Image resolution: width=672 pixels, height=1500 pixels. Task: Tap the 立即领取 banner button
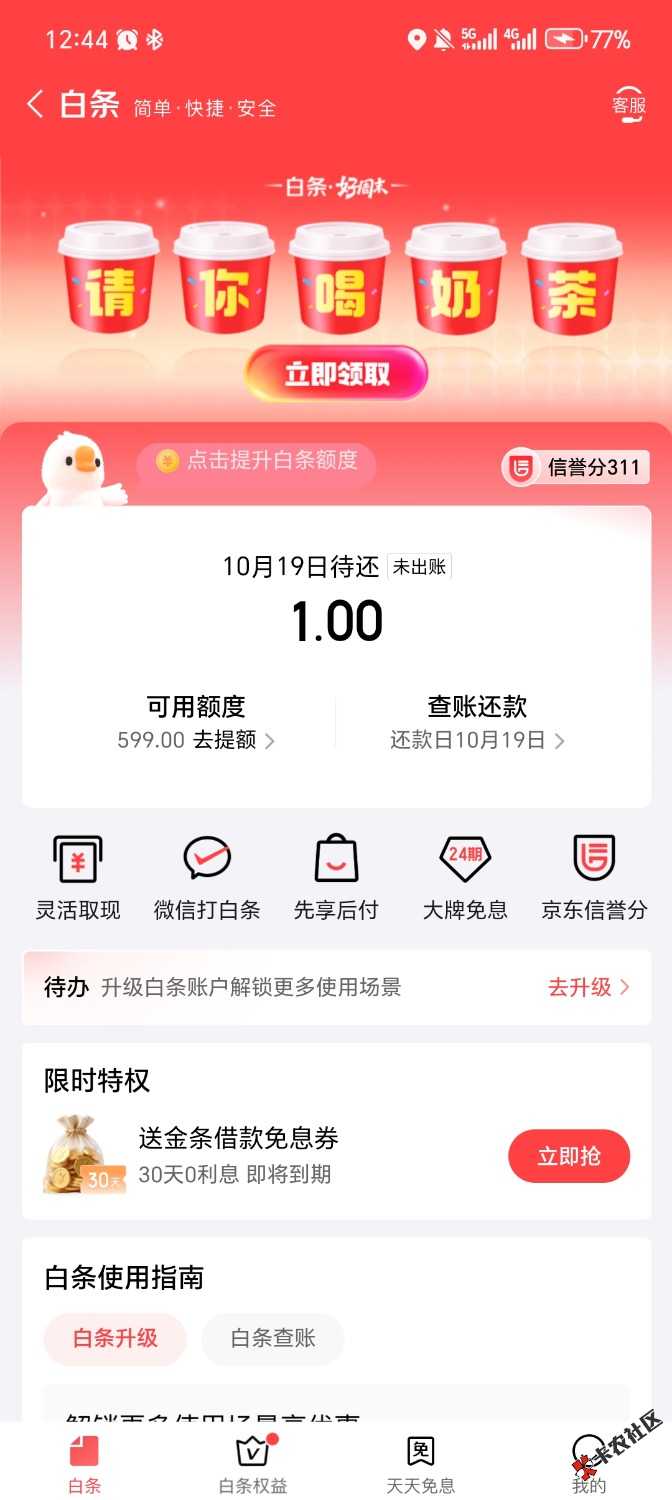click(x=336, y=374)
